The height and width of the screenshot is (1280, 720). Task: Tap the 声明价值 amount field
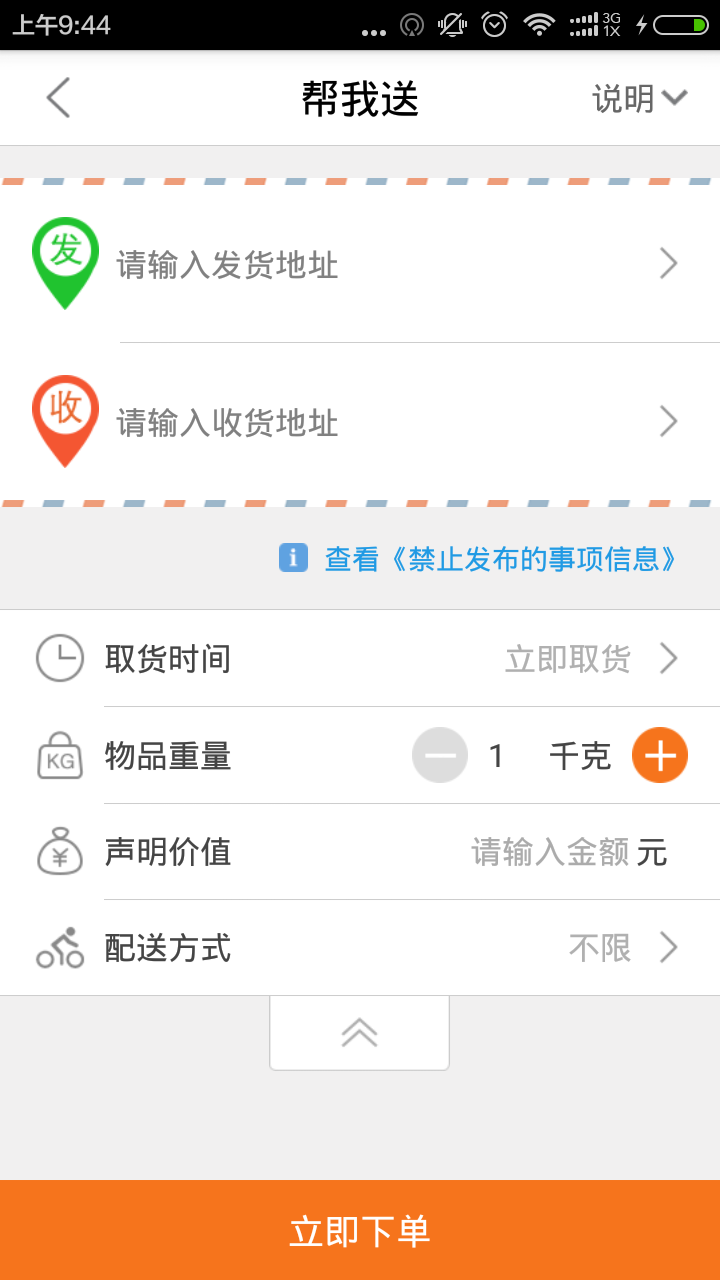[x=550, y=852]
